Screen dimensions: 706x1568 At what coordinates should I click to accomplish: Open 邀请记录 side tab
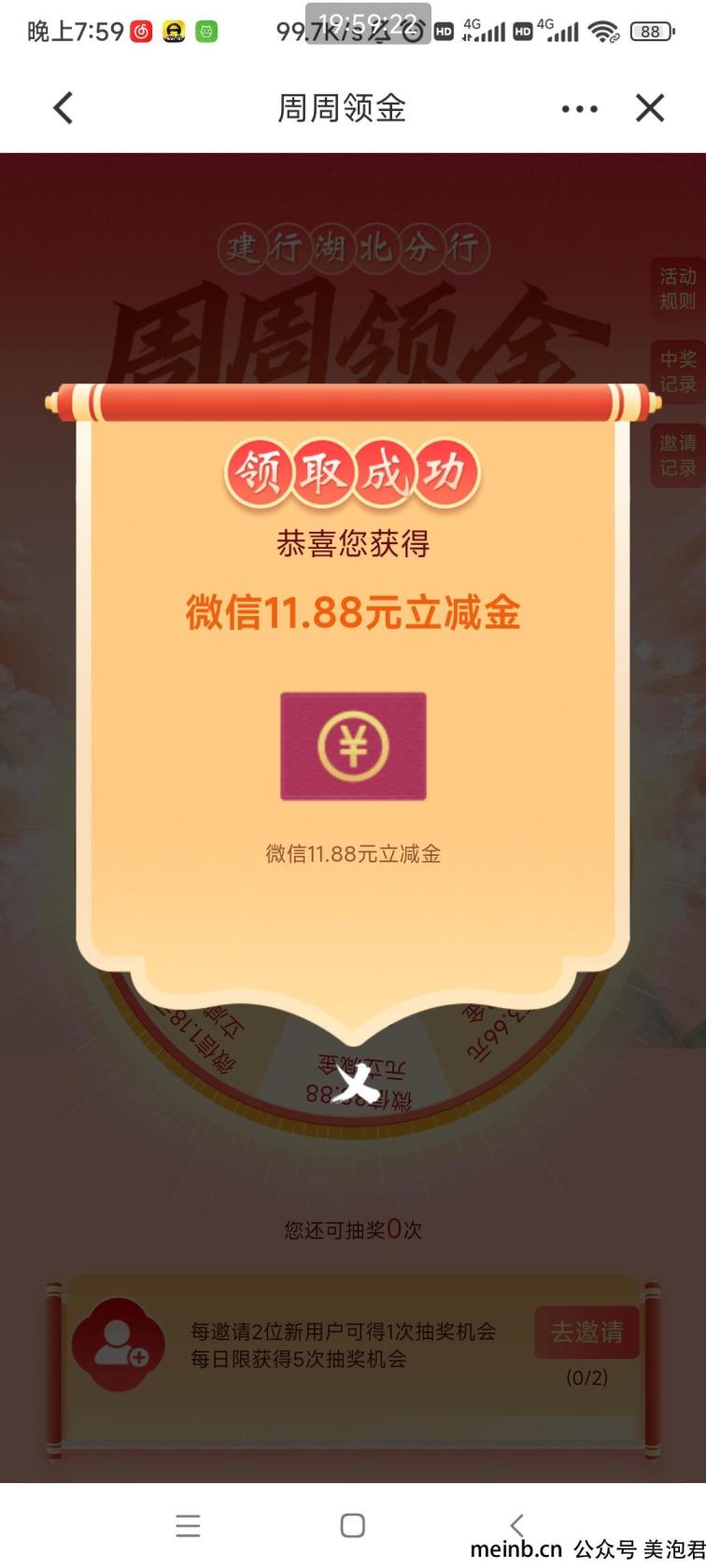pos(678,455)
